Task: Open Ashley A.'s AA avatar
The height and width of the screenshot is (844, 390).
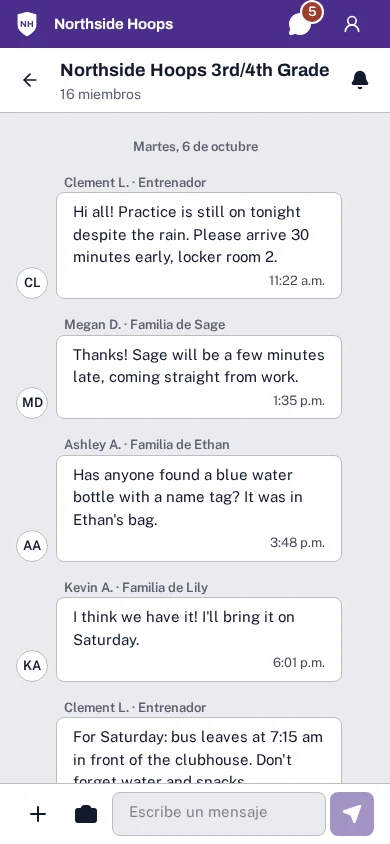Action: point(32,546)
